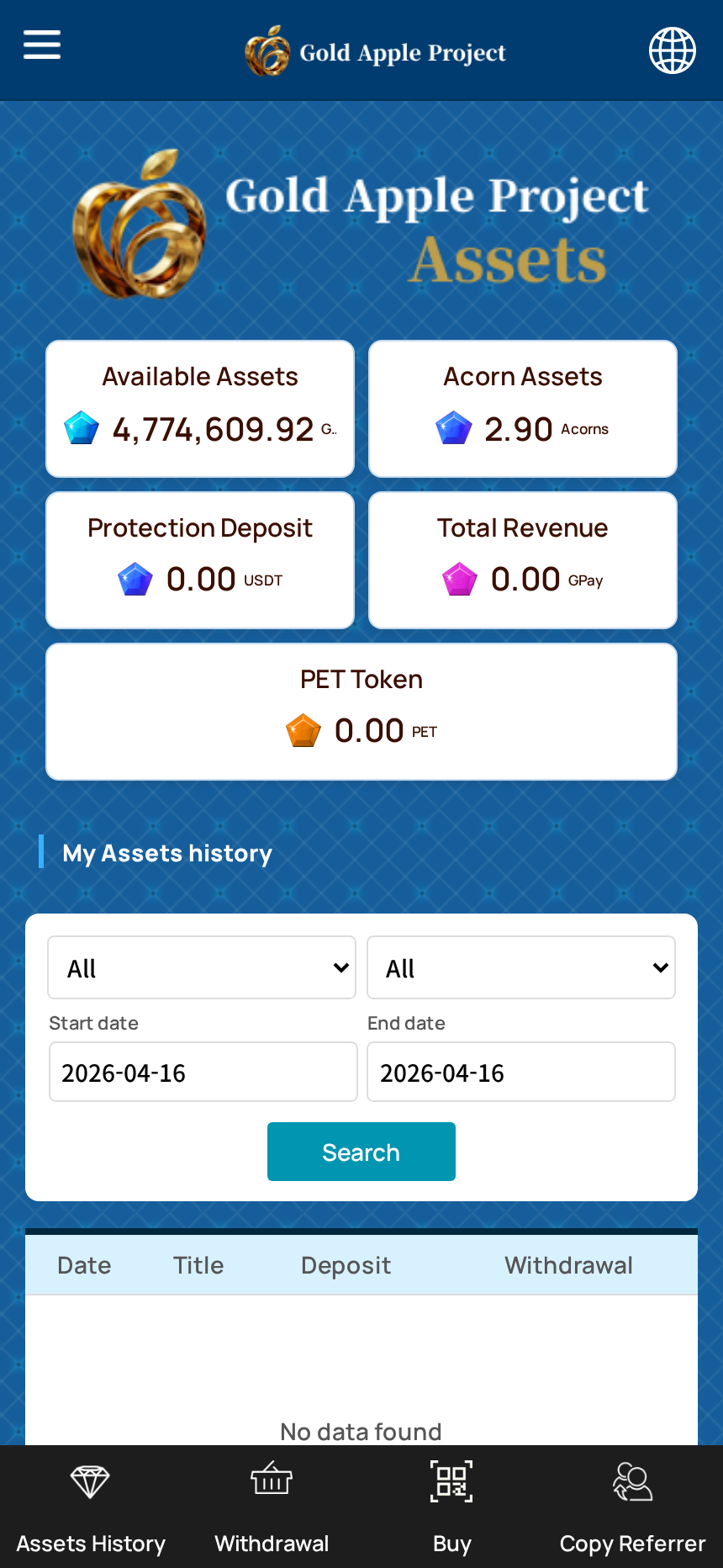This screenshot has width=723, height=1568.
Task: Switch to Assets History tab
Action: (91, 1507)
